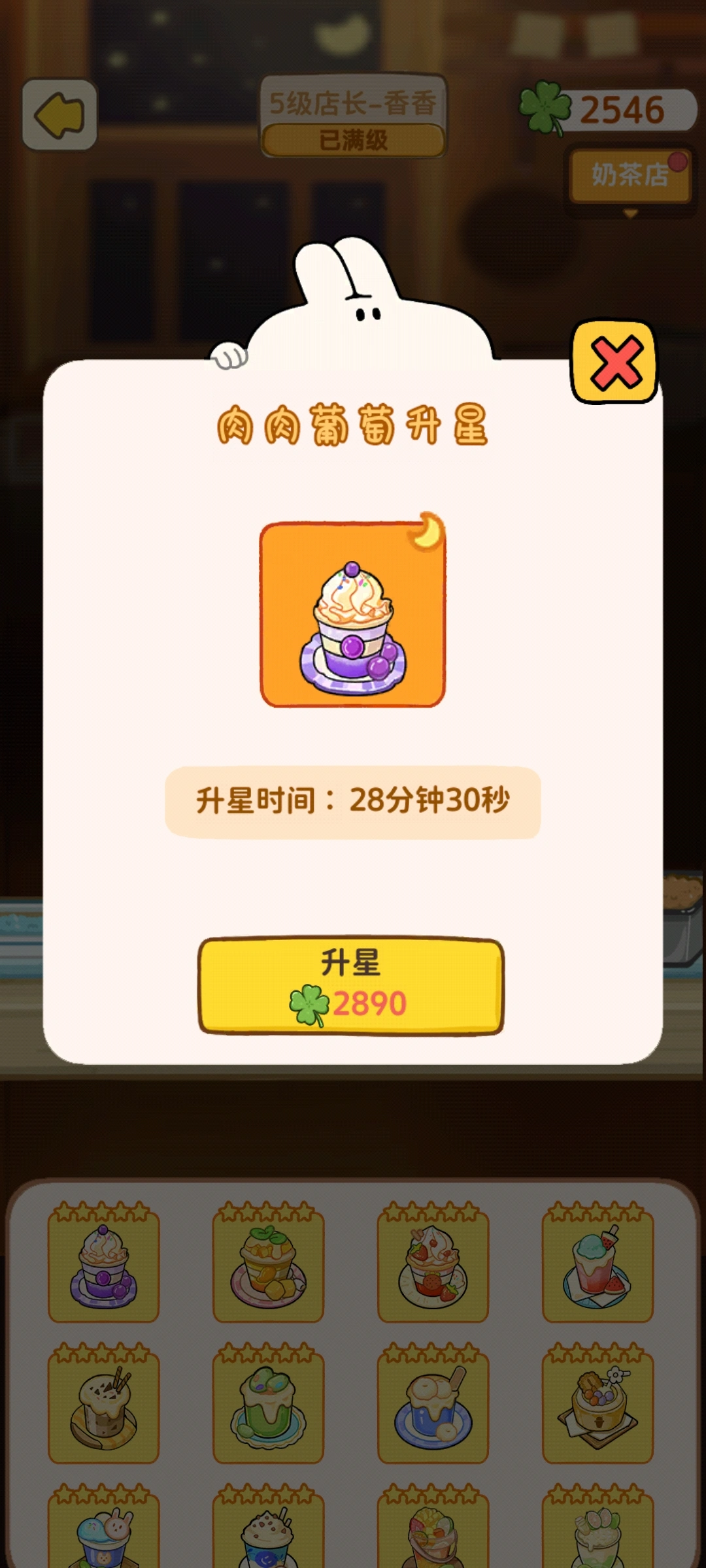The image size is (706, 1568).
Task: Tap the 肉肉葡萄升星 dialog title
Action: (353, 425)
